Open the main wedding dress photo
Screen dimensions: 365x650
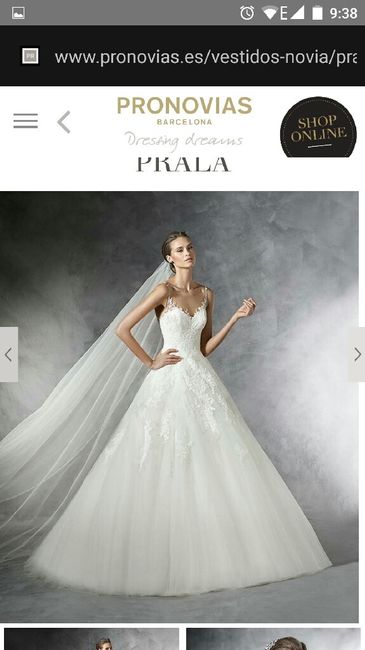(179, 406)
